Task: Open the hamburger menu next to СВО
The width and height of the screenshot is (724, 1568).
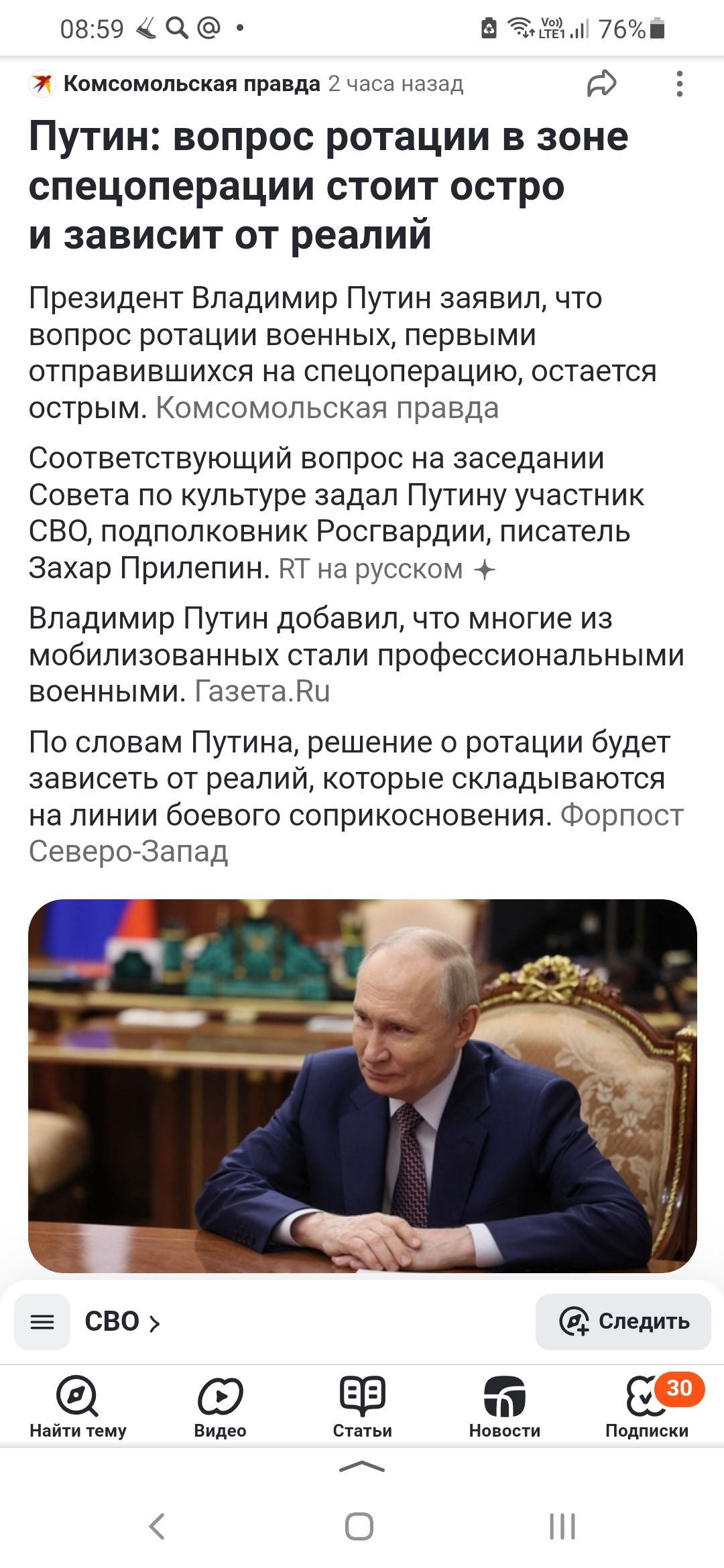Action: pyautogui.click(x=42, y=1321)
